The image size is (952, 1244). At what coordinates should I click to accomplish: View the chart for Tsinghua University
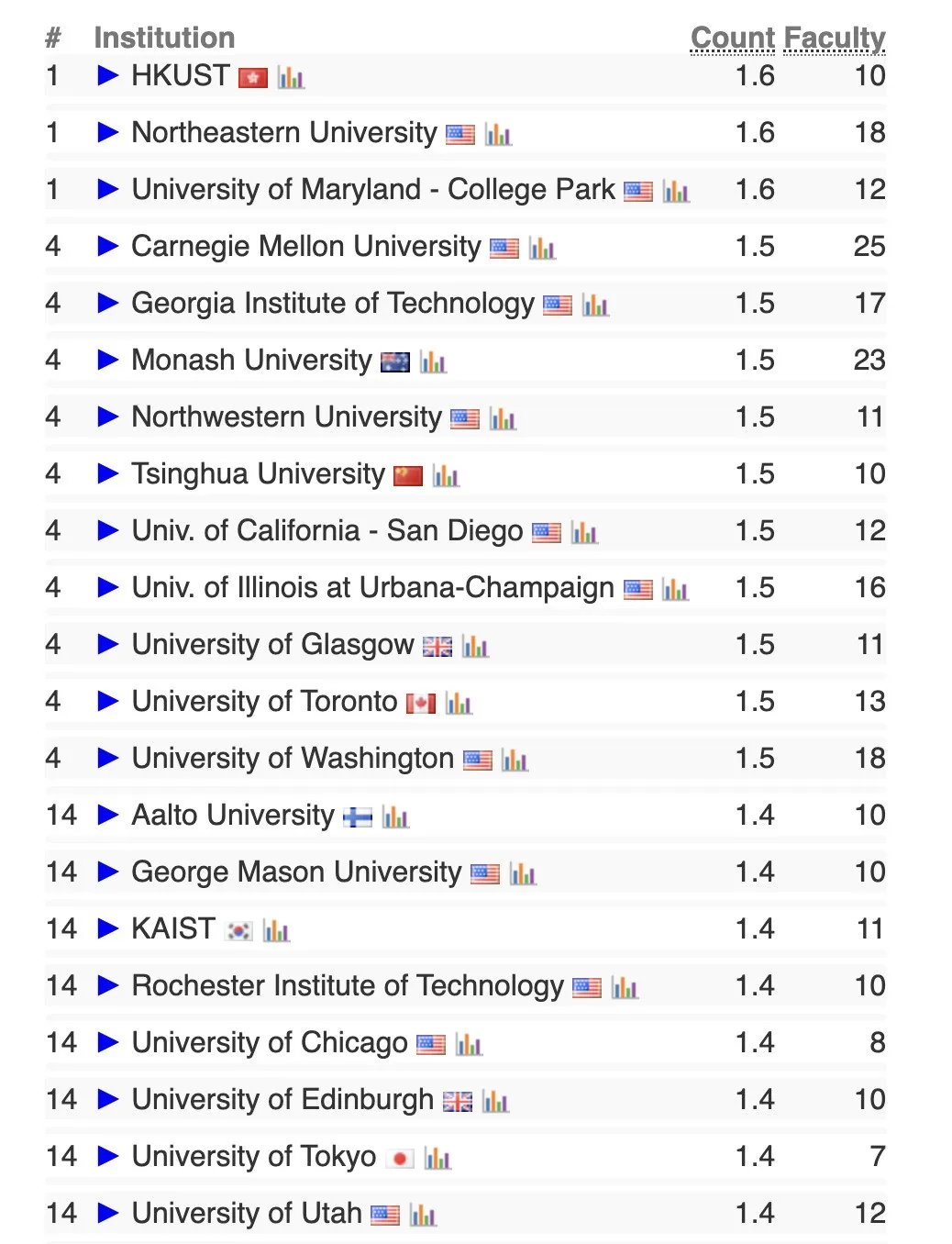tap(446, 476)
